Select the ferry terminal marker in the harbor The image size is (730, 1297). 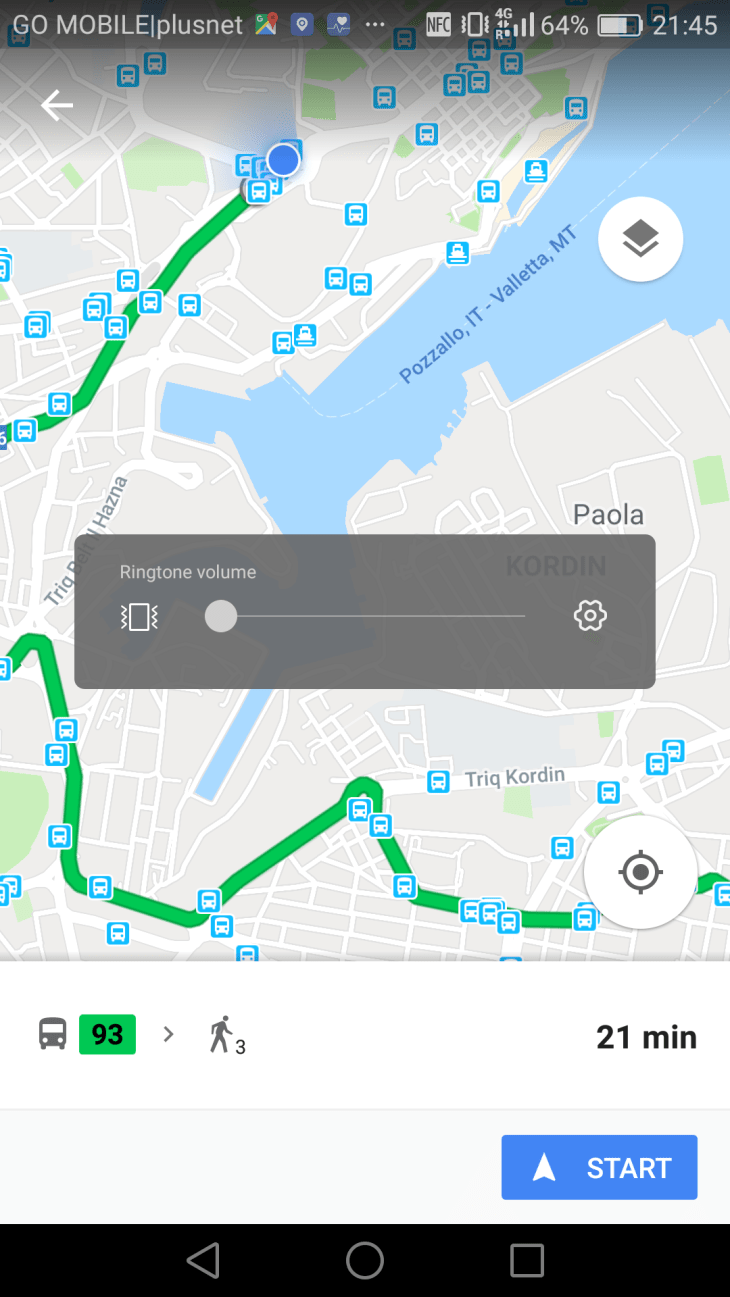click(x=457, y=254)
